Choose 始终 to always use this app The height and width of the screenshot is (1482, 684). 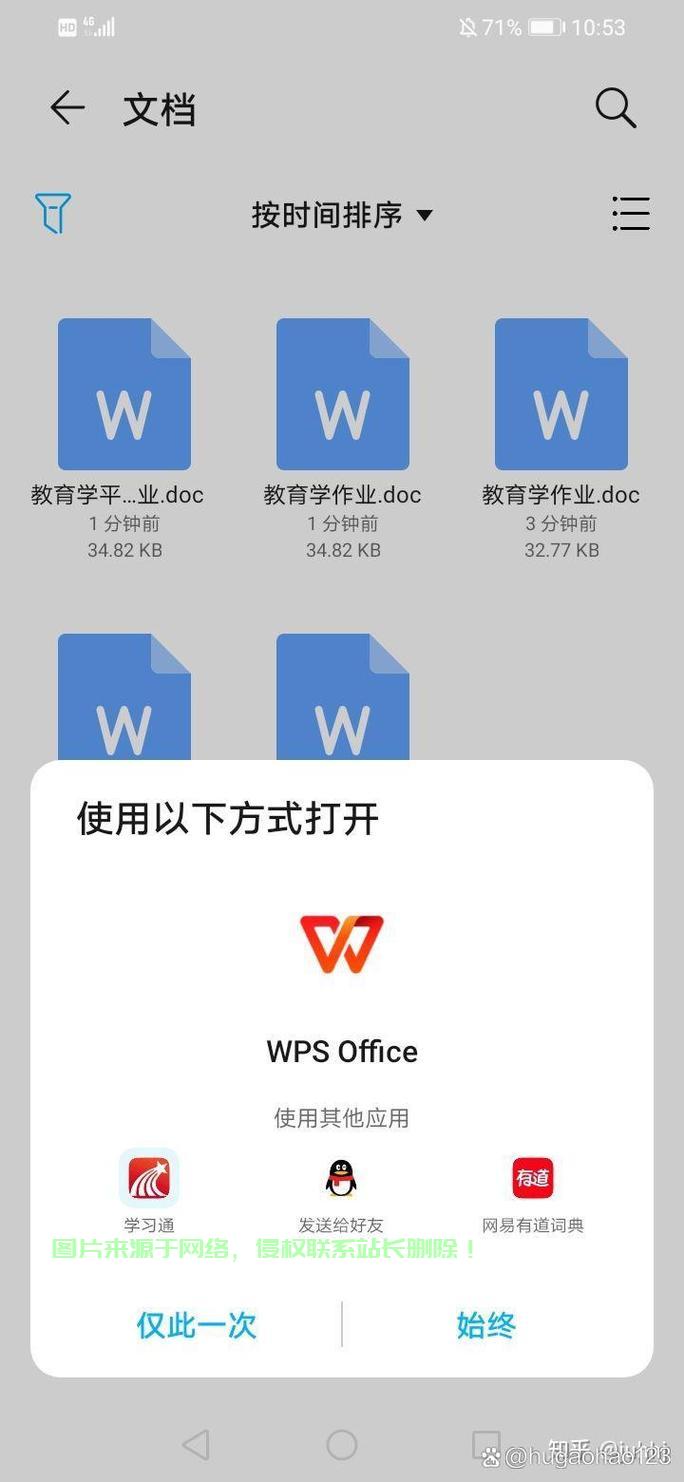click(486, 1325)
